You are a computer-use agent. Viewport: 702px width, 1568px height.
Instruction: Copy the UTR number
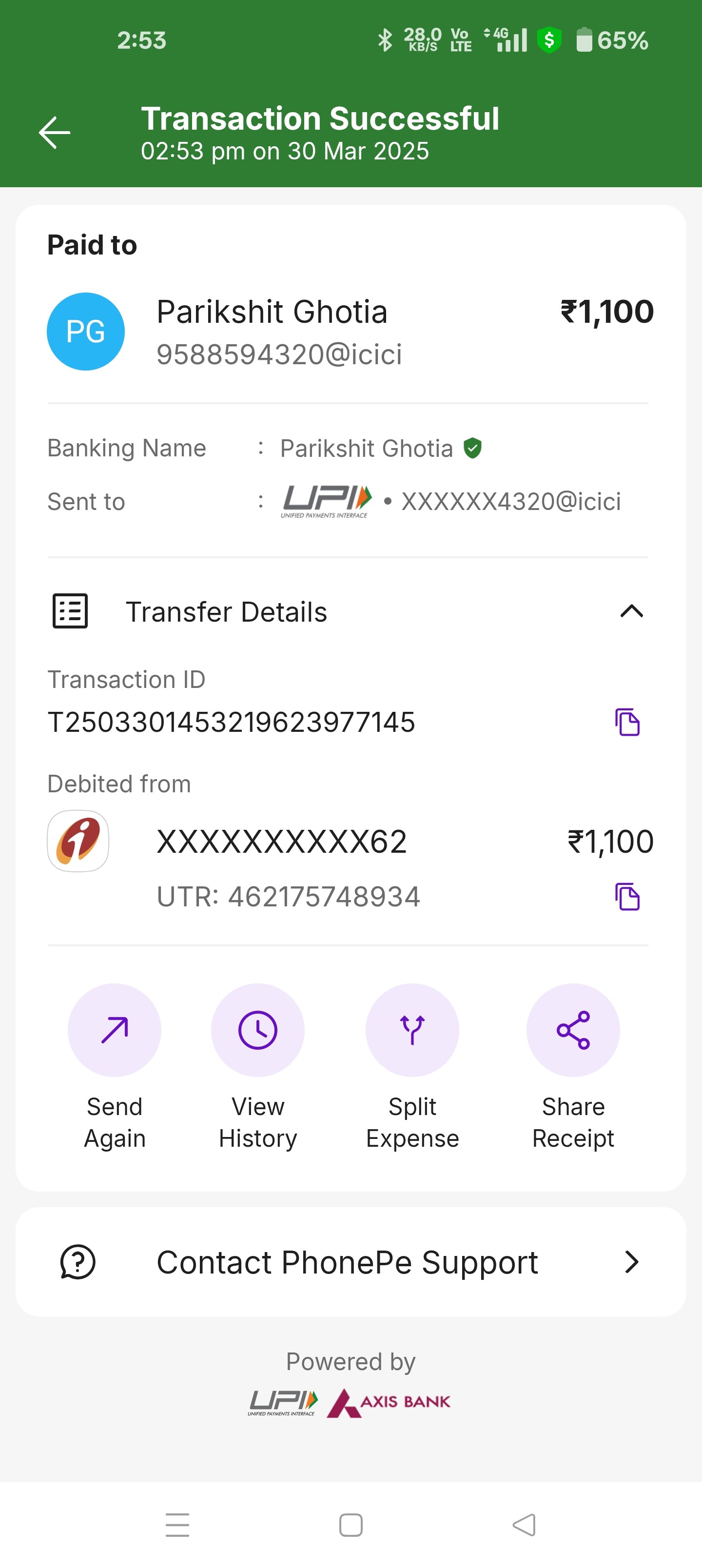coord(627,897)
